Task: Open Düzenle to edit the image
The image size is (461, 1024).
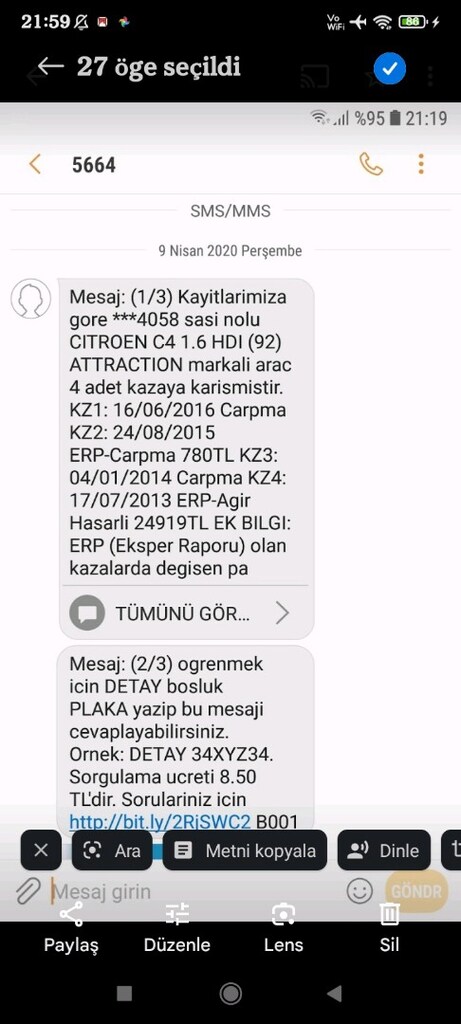Action: pyautogui.click(x=177, y=928)
